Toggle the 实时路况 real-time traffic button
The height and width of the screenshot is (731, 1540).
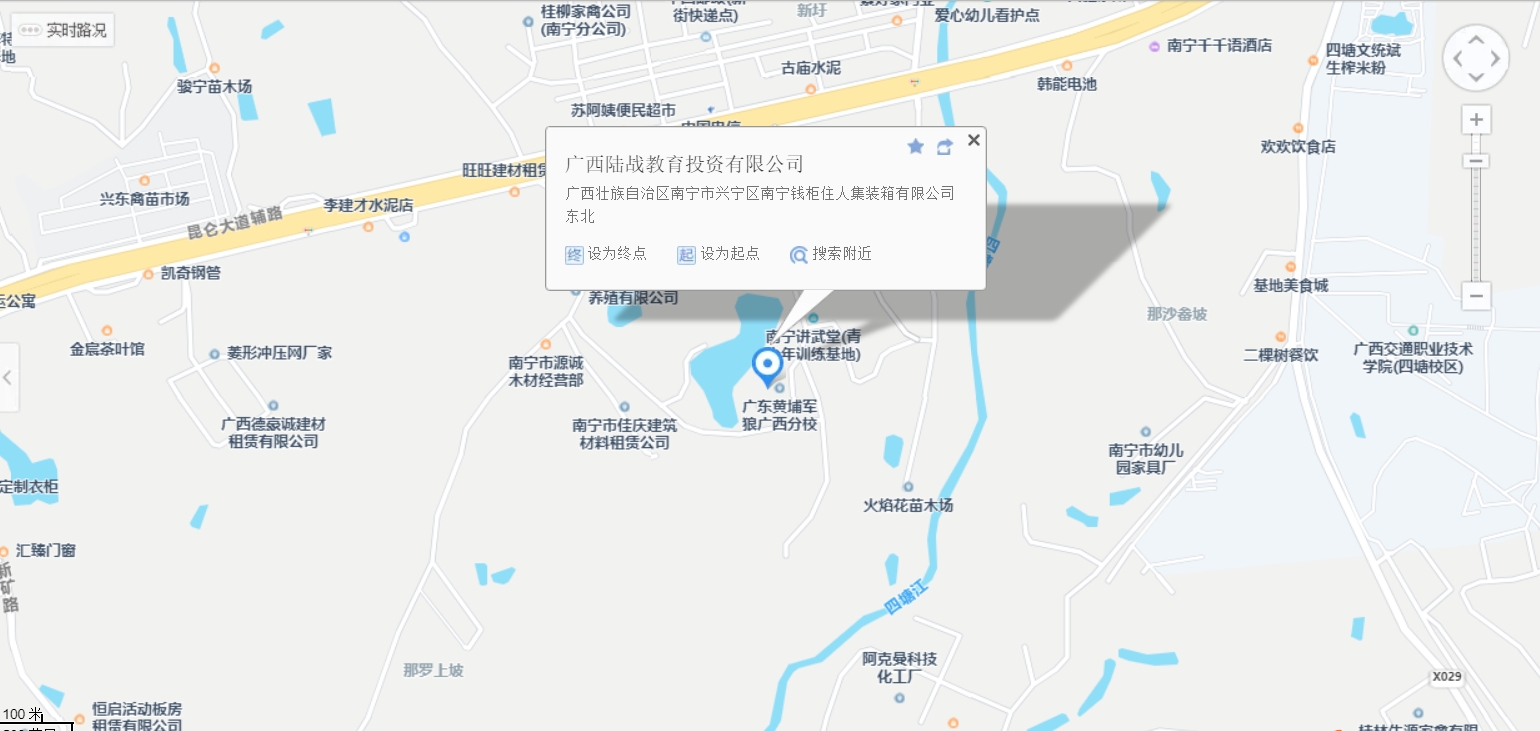(x=64, y=30)
